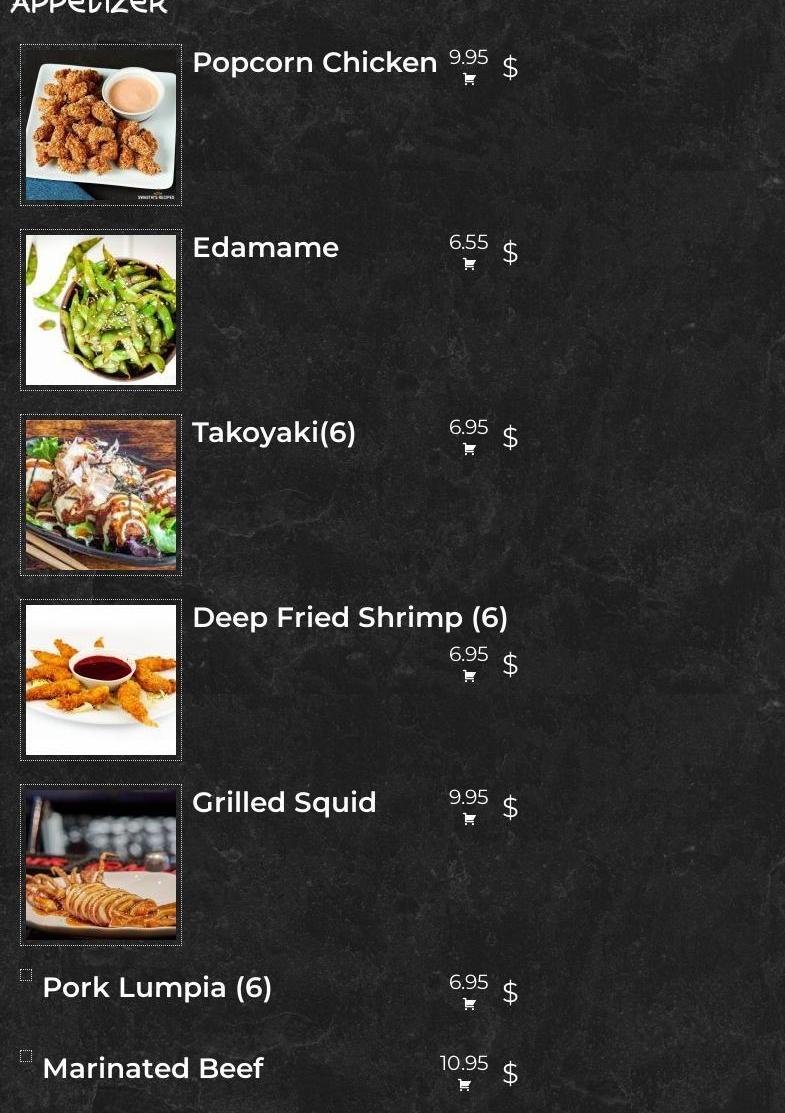Add Pork Lumpia (6) to the cart
This screenshot has width=785, height=1113.
point(469,1005)
